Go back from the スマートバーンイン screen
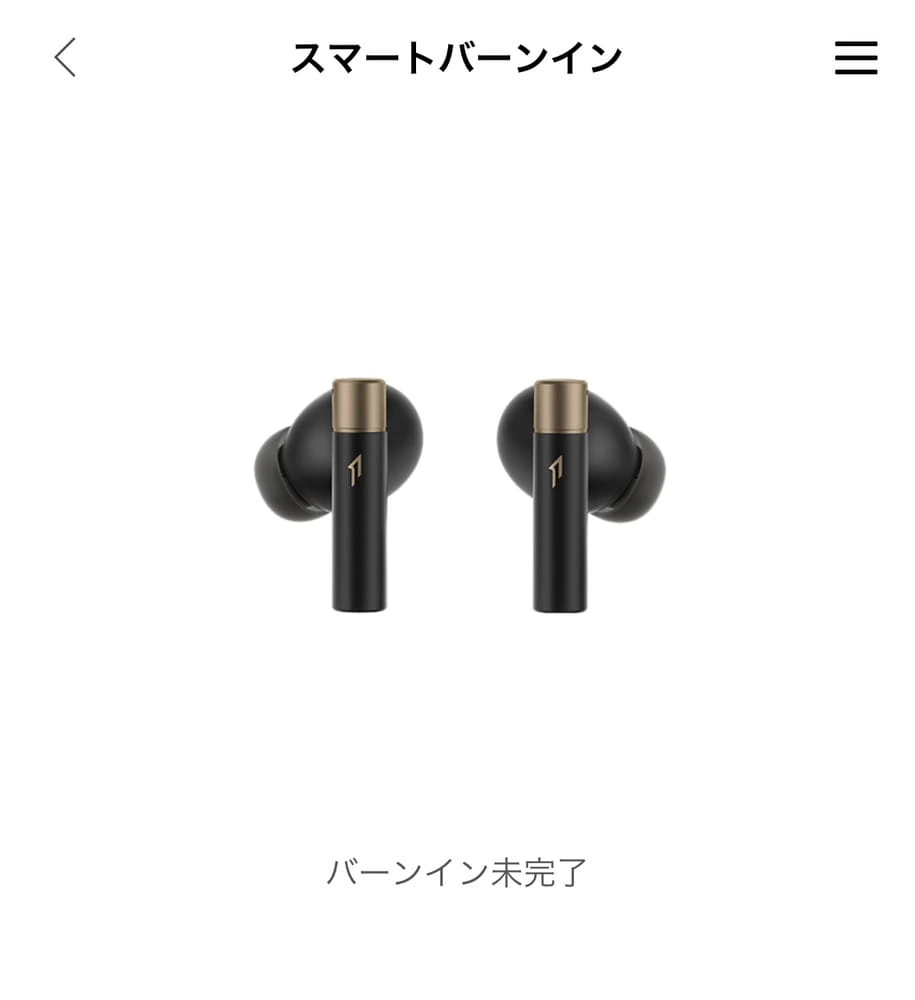The image size is (915, 1000). click(65, 58)
